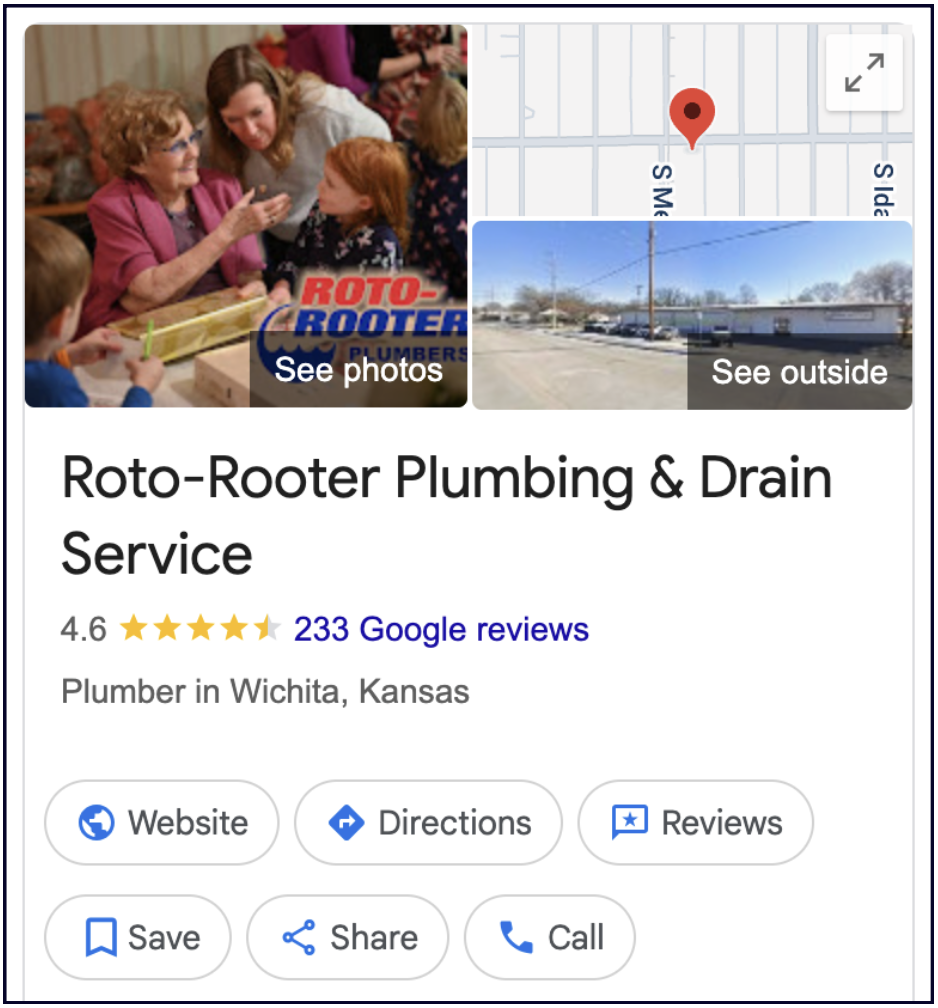
Task: Tap the Reviews chip
Action: pos(696,823)
